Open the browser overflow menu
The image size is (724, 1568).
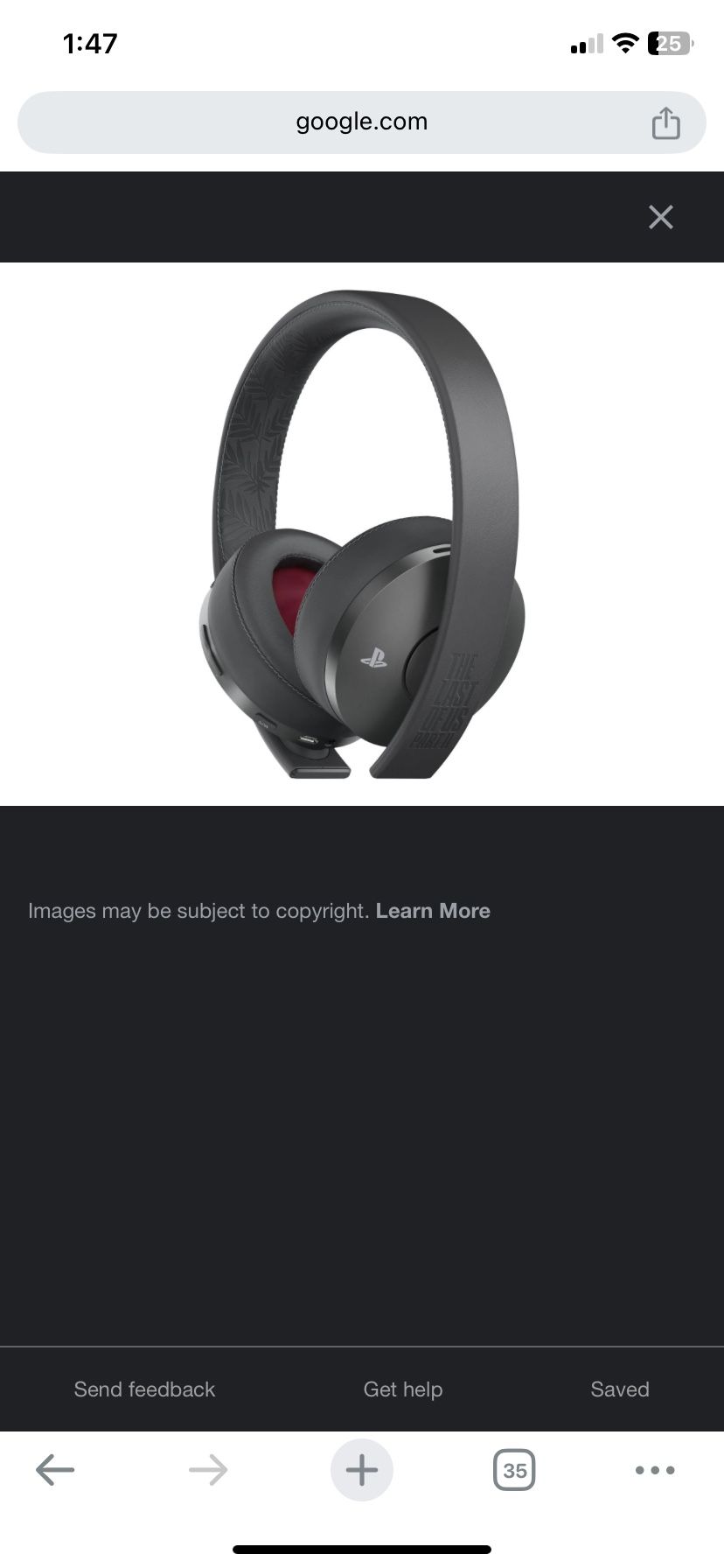[655, 1470]
